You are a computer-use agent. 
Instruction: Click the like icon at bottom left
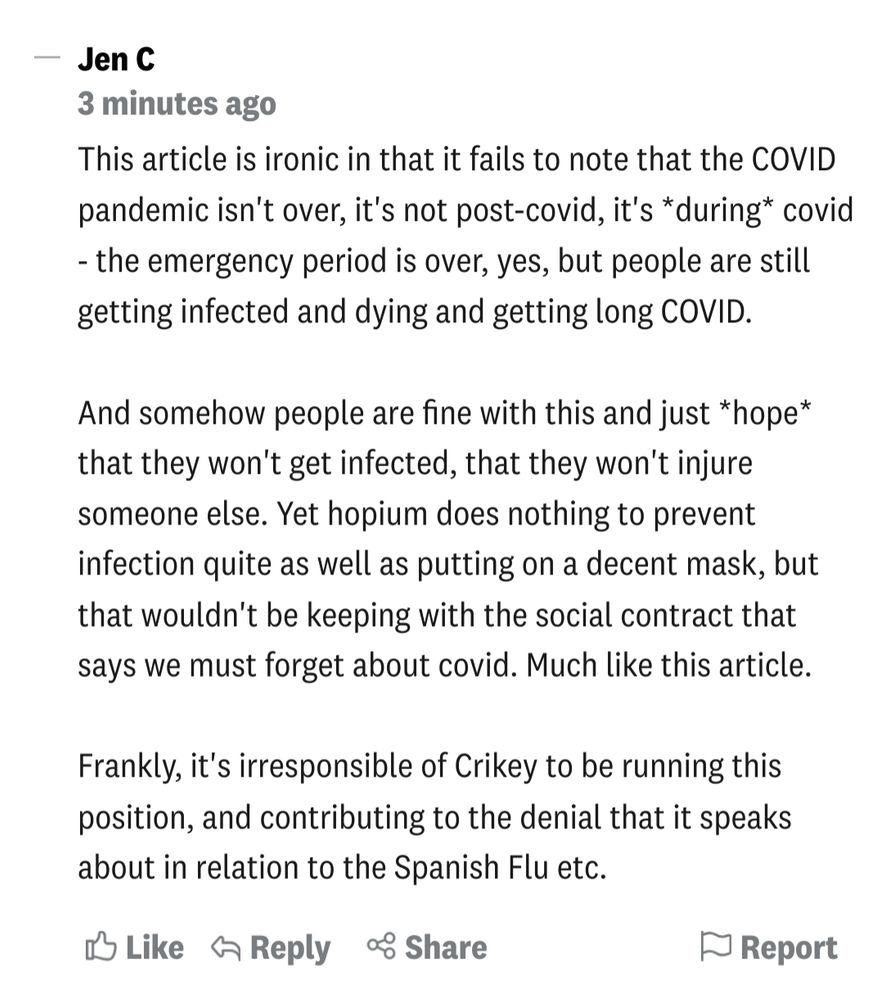click(x=102, y=946)
